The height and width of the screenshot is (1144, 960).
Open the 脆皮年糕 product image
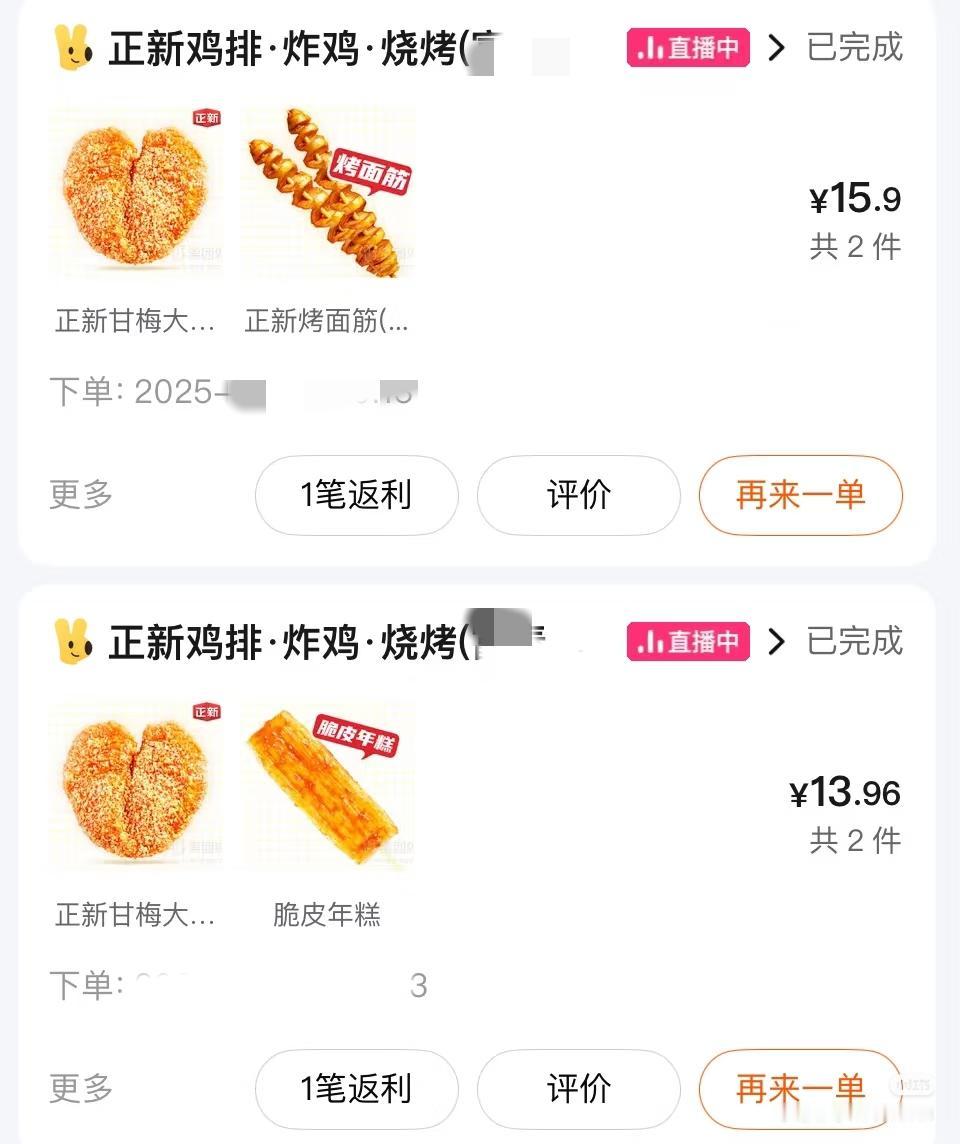coord(327,786)
